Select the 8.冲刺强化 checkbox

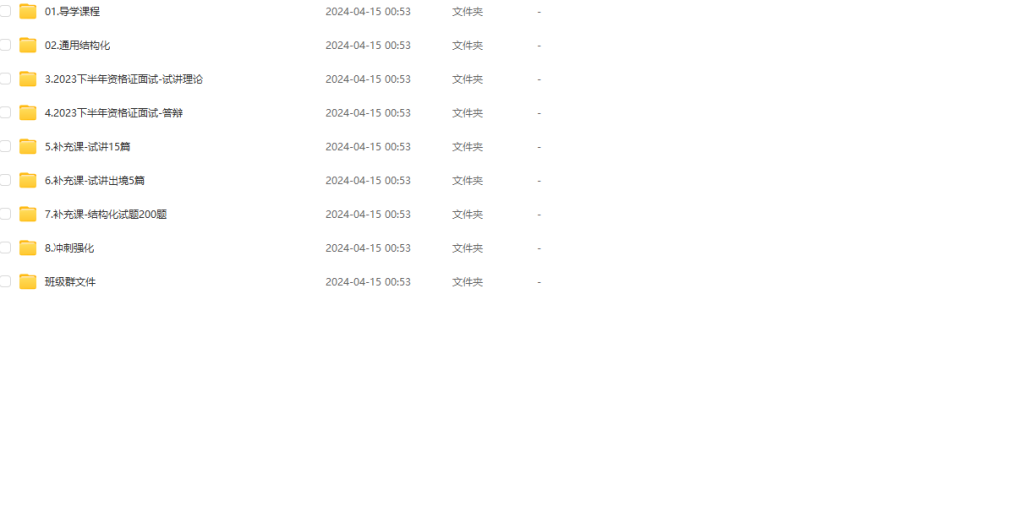click(5, 247)
